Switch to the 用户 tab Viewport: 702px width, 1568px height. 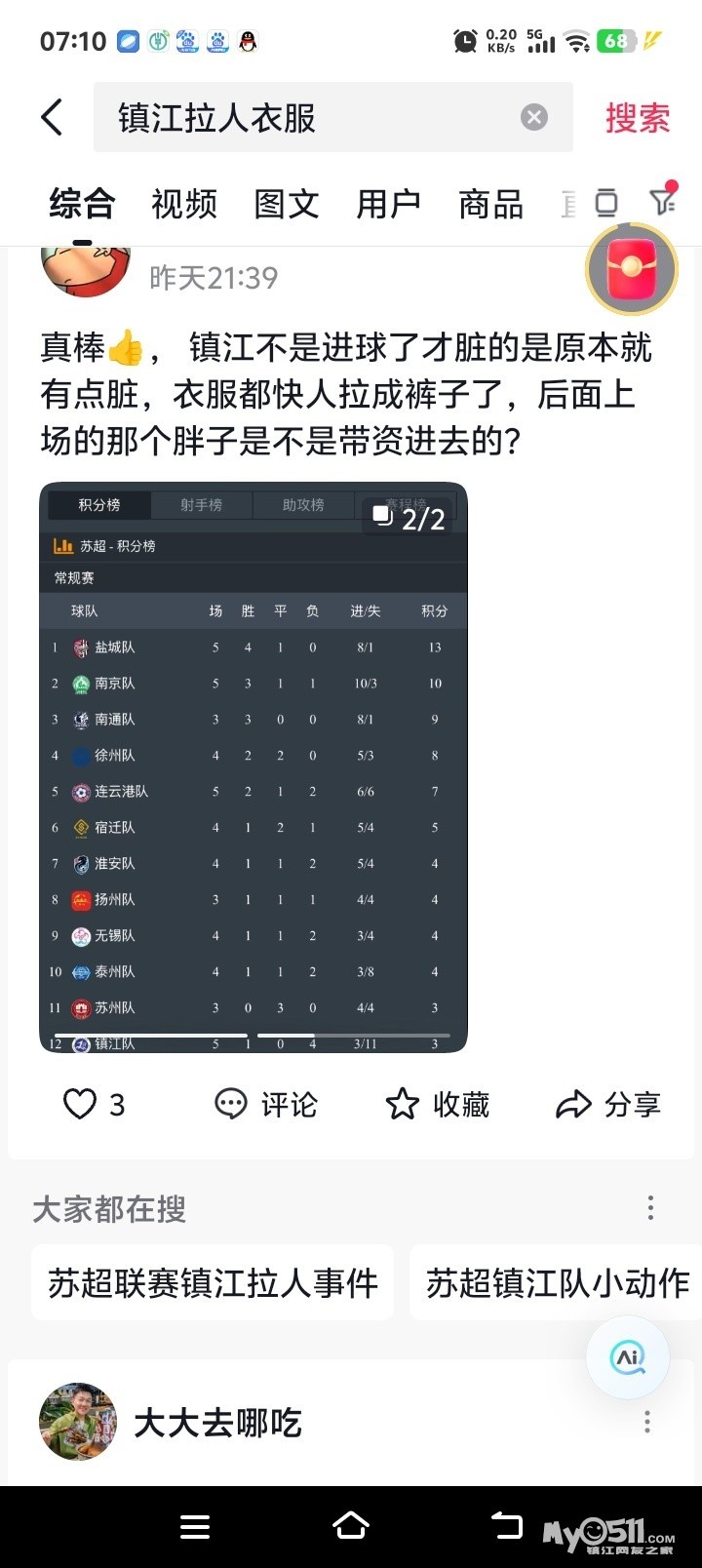point(389,205)
